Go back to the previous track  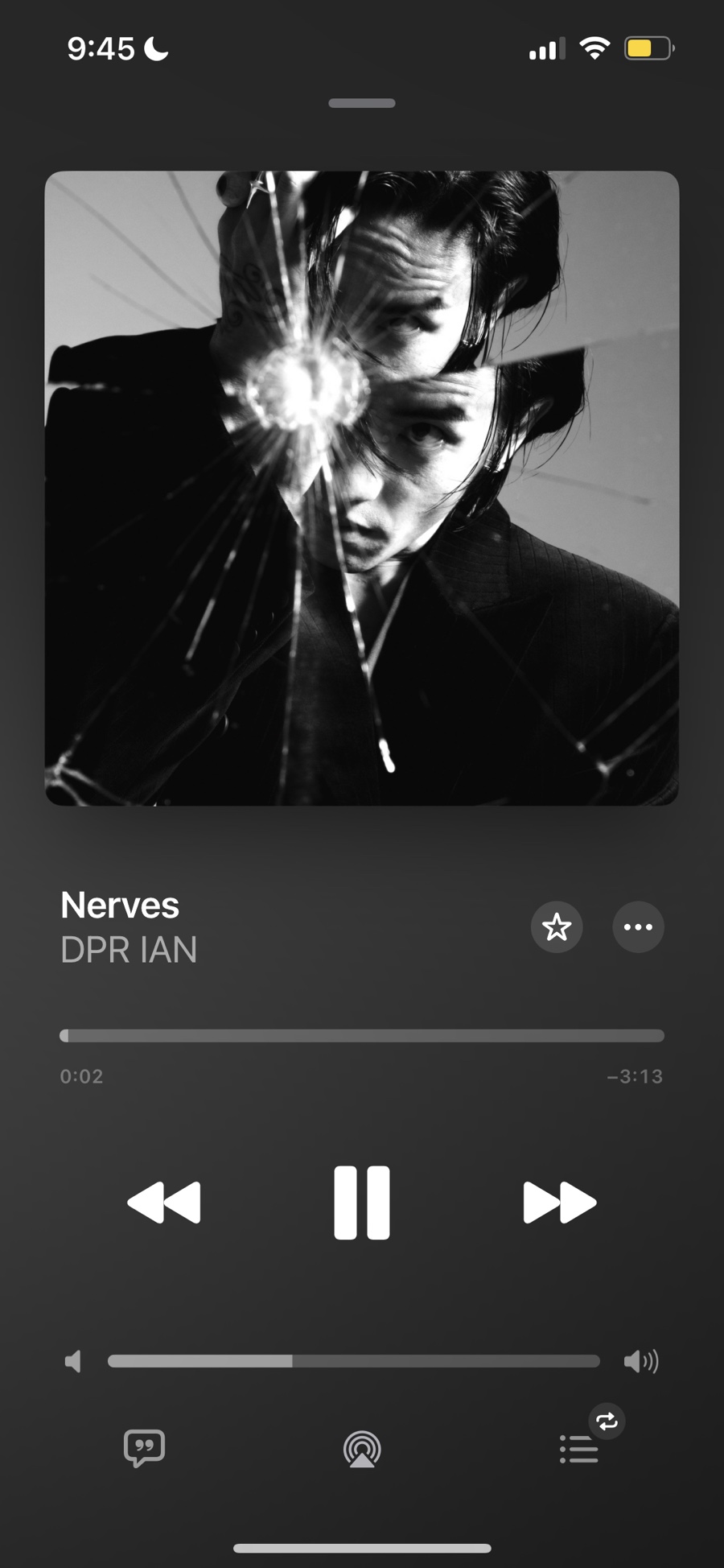[x=164, y=1202]
